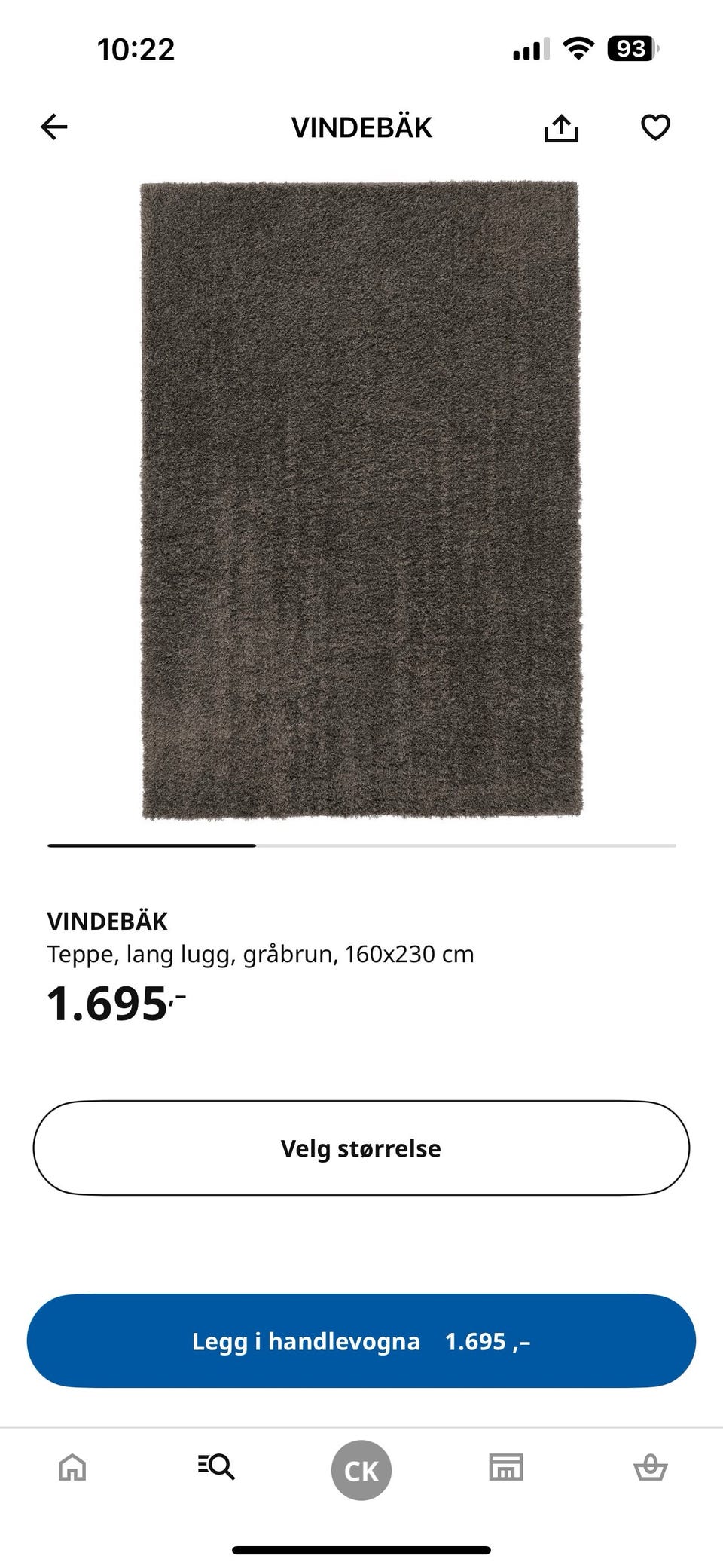
Task: Open the Search tab with magnifier icon
Action: click(217, 1467)
